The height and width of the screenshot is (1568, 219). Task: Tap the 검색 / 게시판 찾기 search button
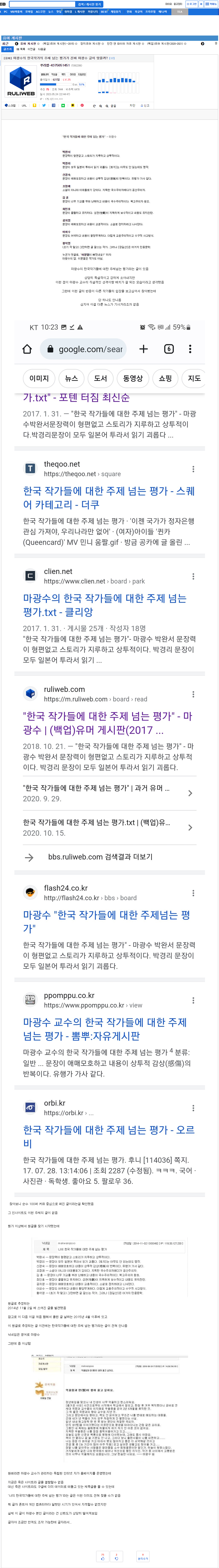[x=90, y=4]
